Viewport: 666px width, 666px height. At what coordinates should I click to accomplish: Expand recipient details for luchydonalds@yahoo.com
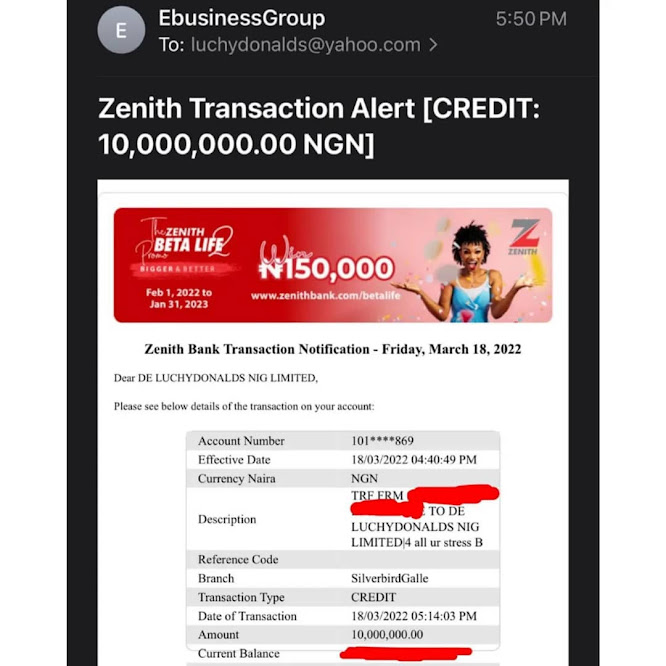433,45
